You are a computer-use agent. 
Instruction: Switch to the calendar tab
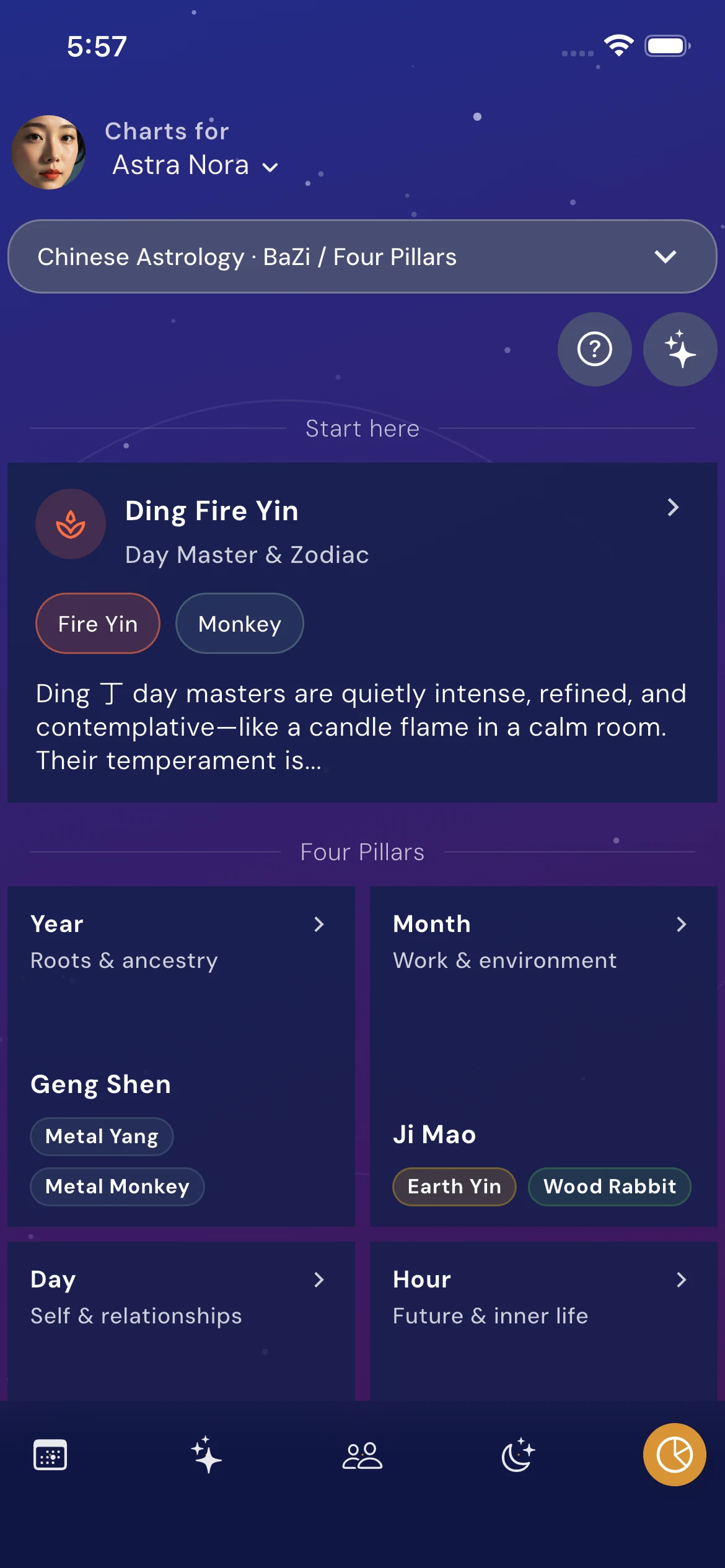click(x=50, y=1455)
